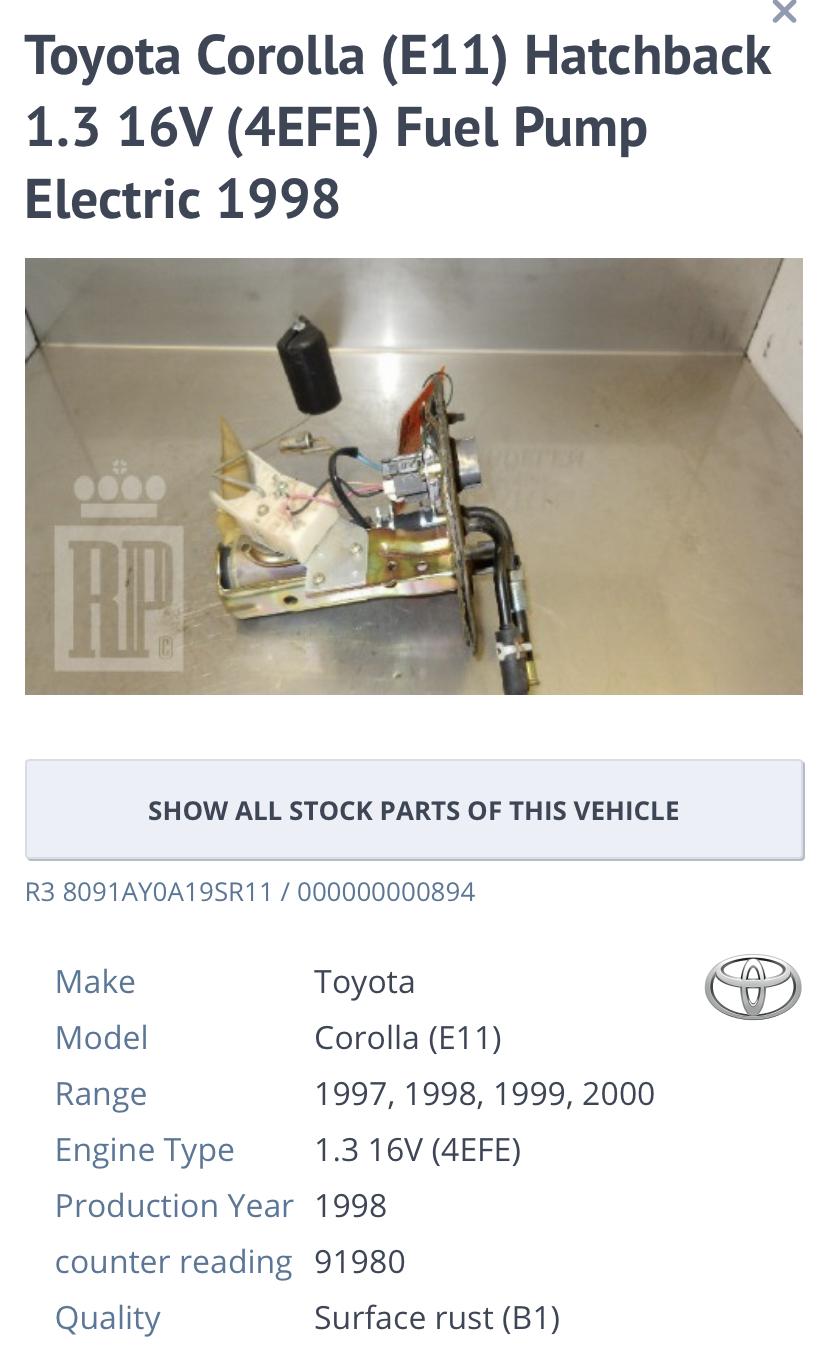Open the fuel pump product photo
Viewport: 828px width, 1354px height.
point(414,477)
